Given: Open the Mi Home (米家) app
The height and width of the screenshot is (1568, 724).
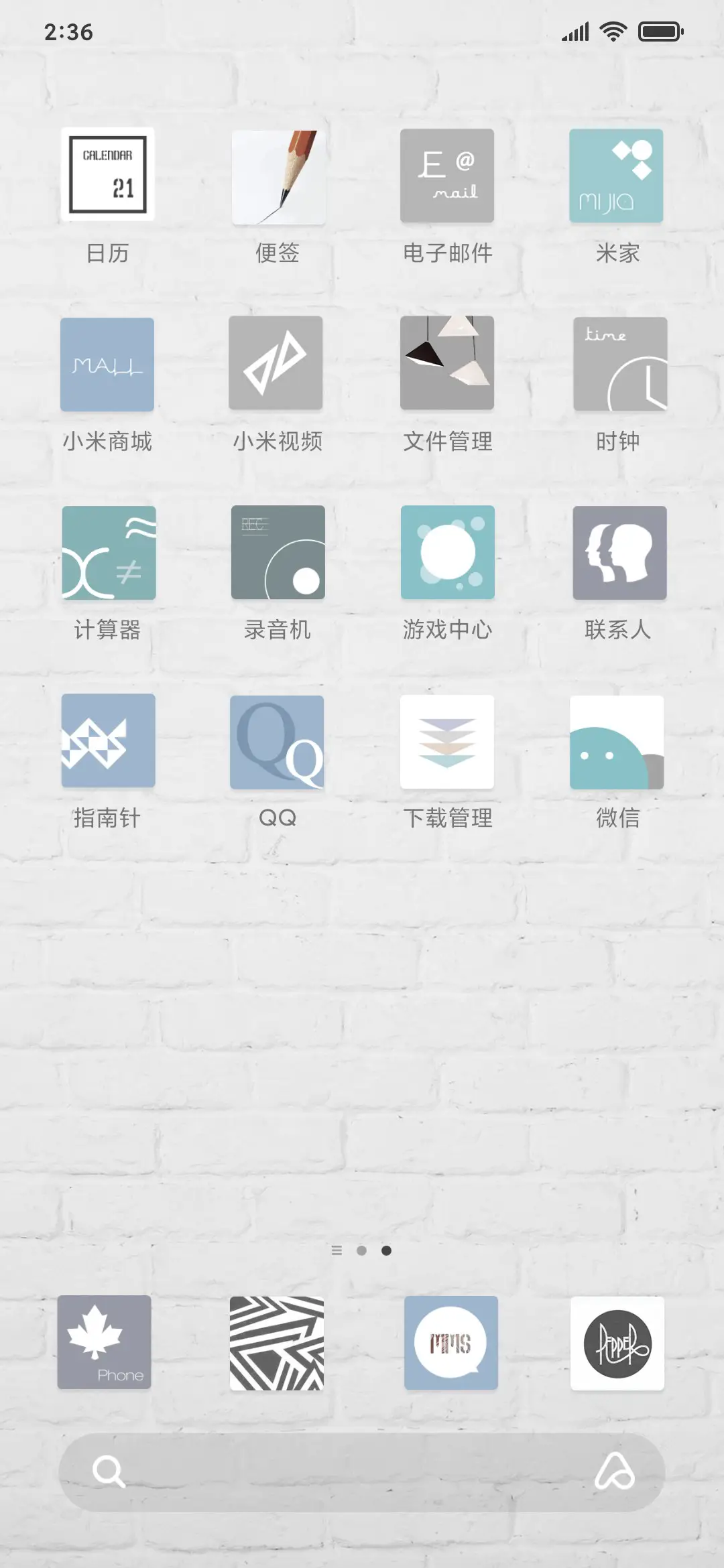Looking at the screenshot, I should coord(617,176).
